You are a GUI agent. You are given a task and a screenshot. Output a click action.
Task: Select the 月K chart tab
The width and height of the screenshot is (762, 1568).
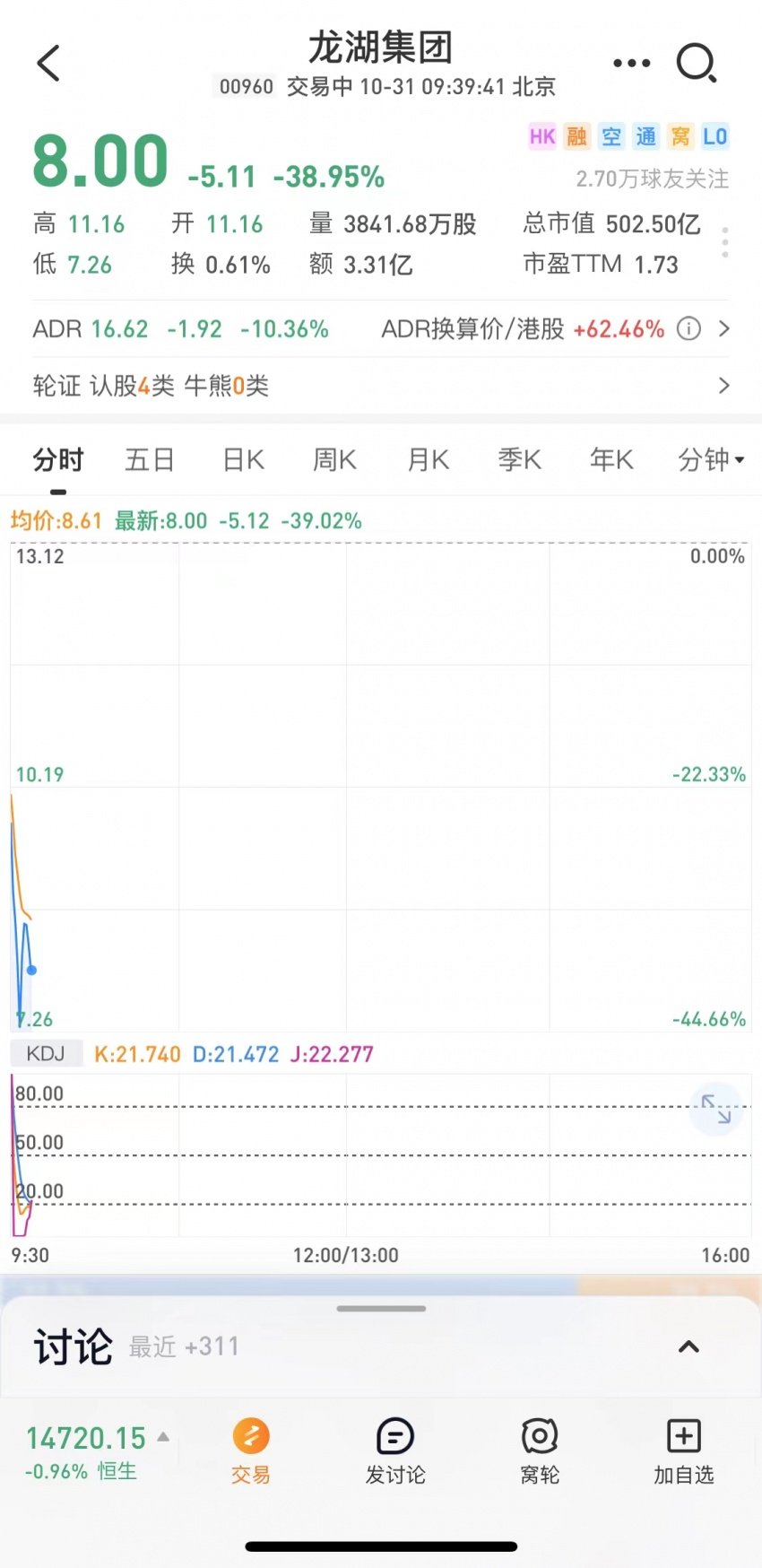click(x=428, y=460)
